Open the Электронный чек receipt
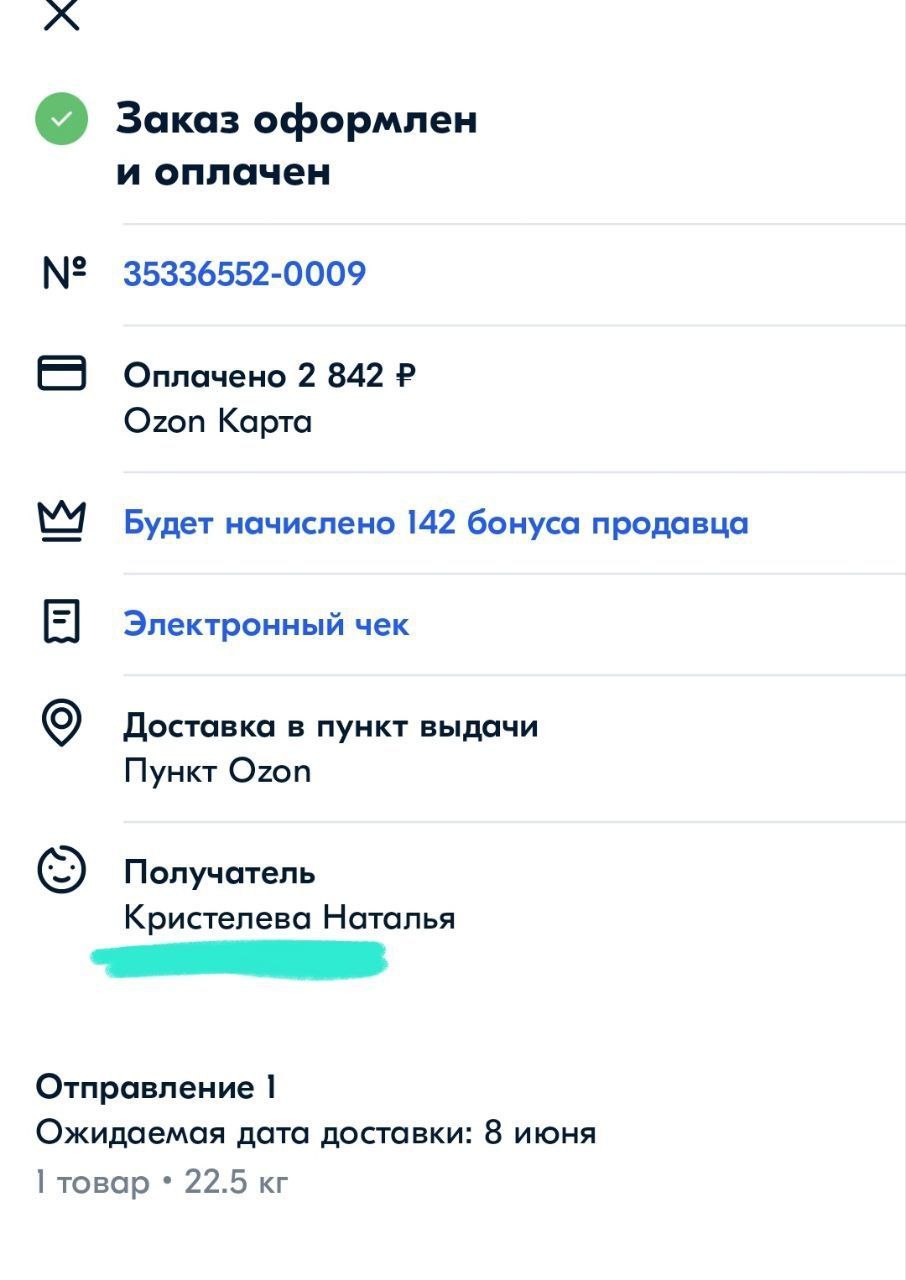The height and width of the screenshot is (1280, 906). 266,624
